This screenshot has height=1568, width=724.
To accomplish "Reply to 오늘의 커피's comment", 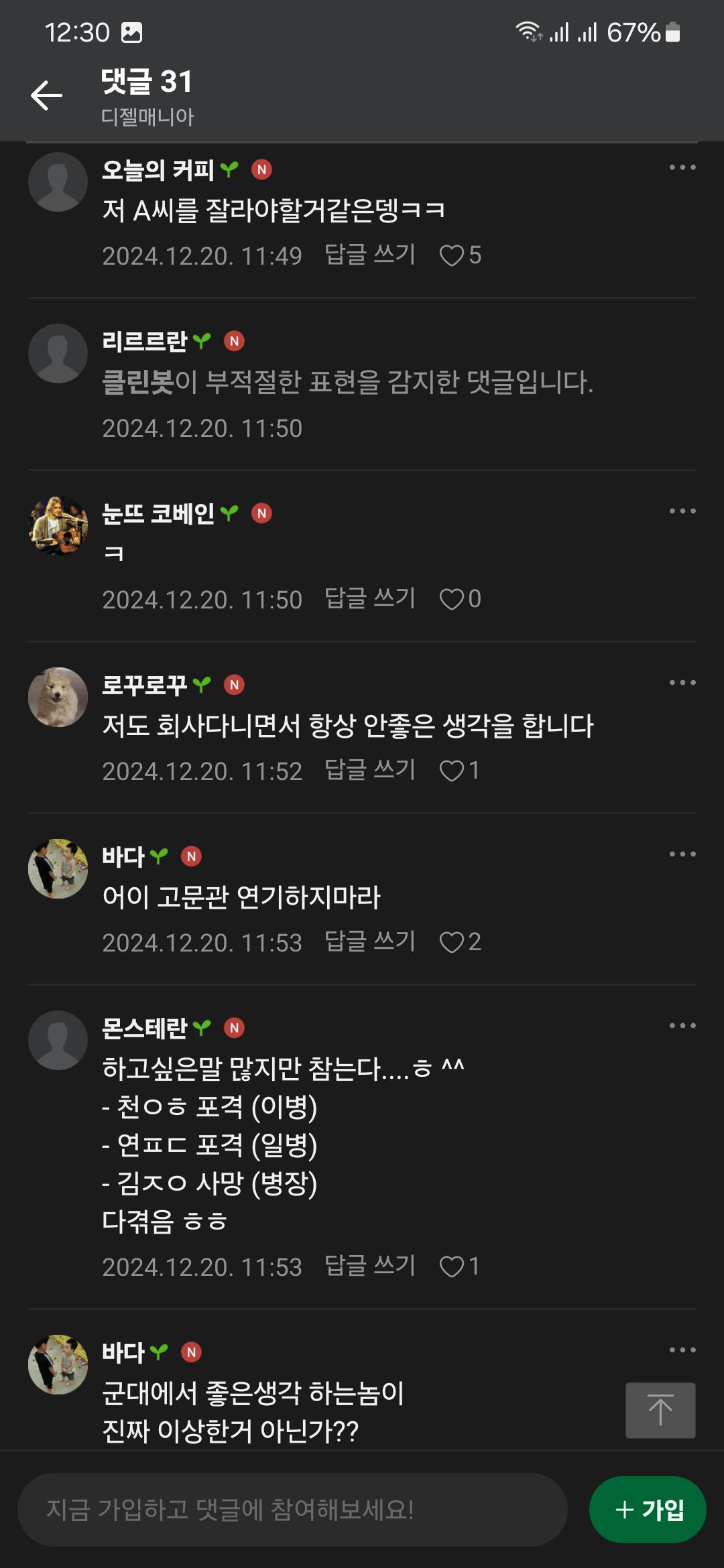I will pos(370,255).
